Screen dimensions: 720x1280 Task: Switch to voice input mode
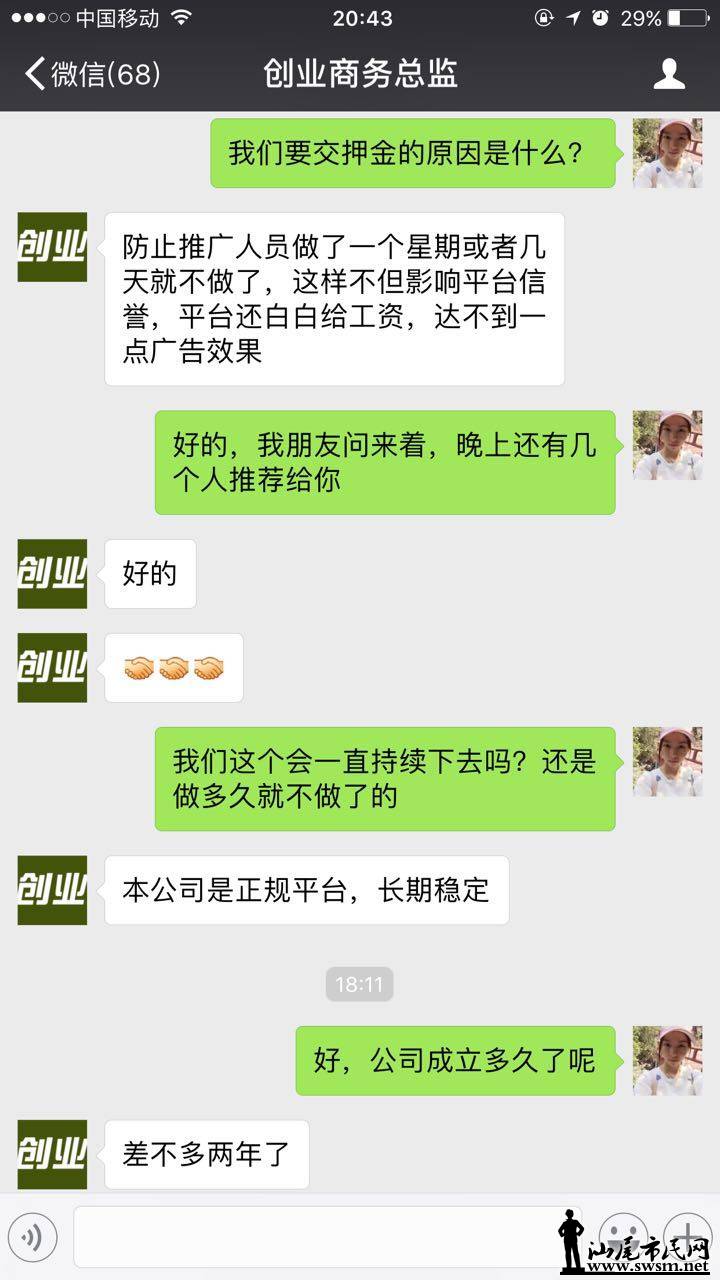[x=33, y=1238]
